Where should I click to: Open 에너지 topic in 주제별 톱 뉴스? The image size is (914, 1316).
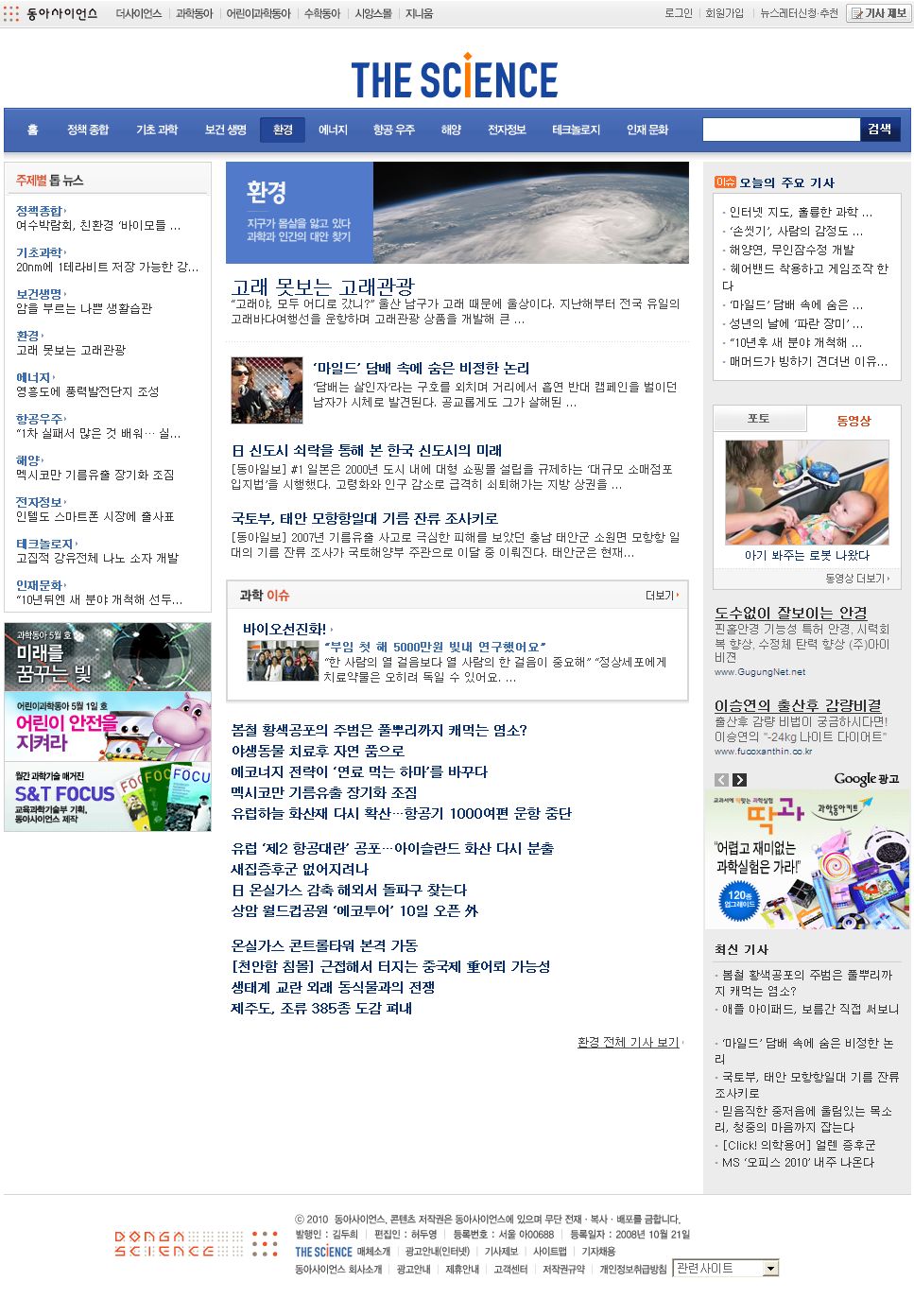34,377
